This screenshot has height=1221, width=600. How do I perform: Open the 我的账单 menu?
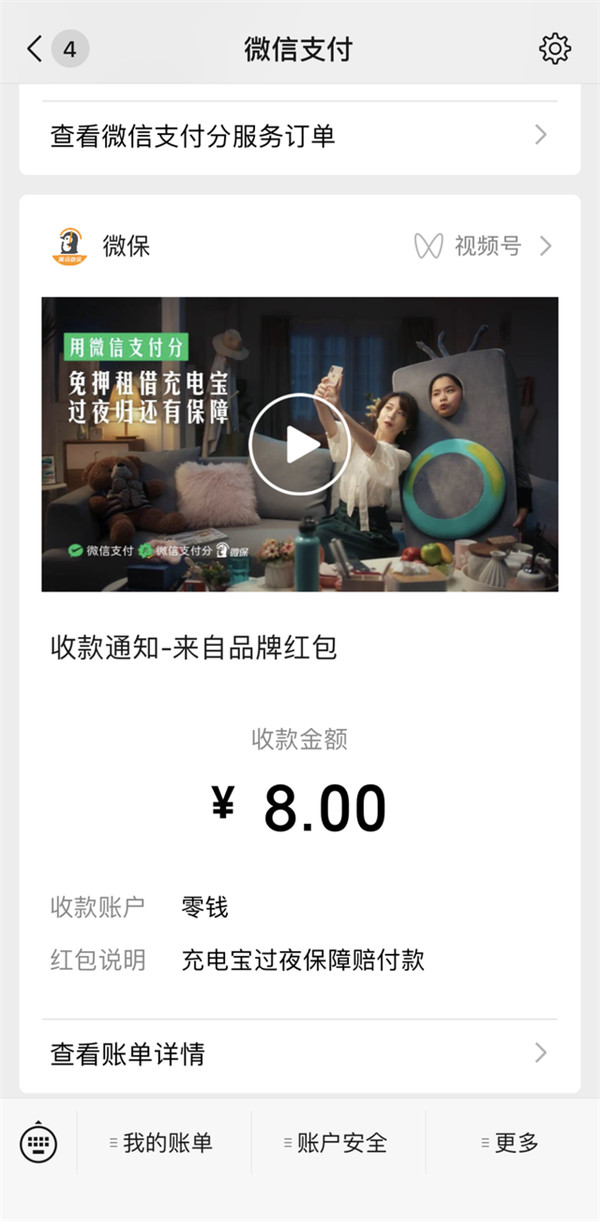coord(164,1143)
